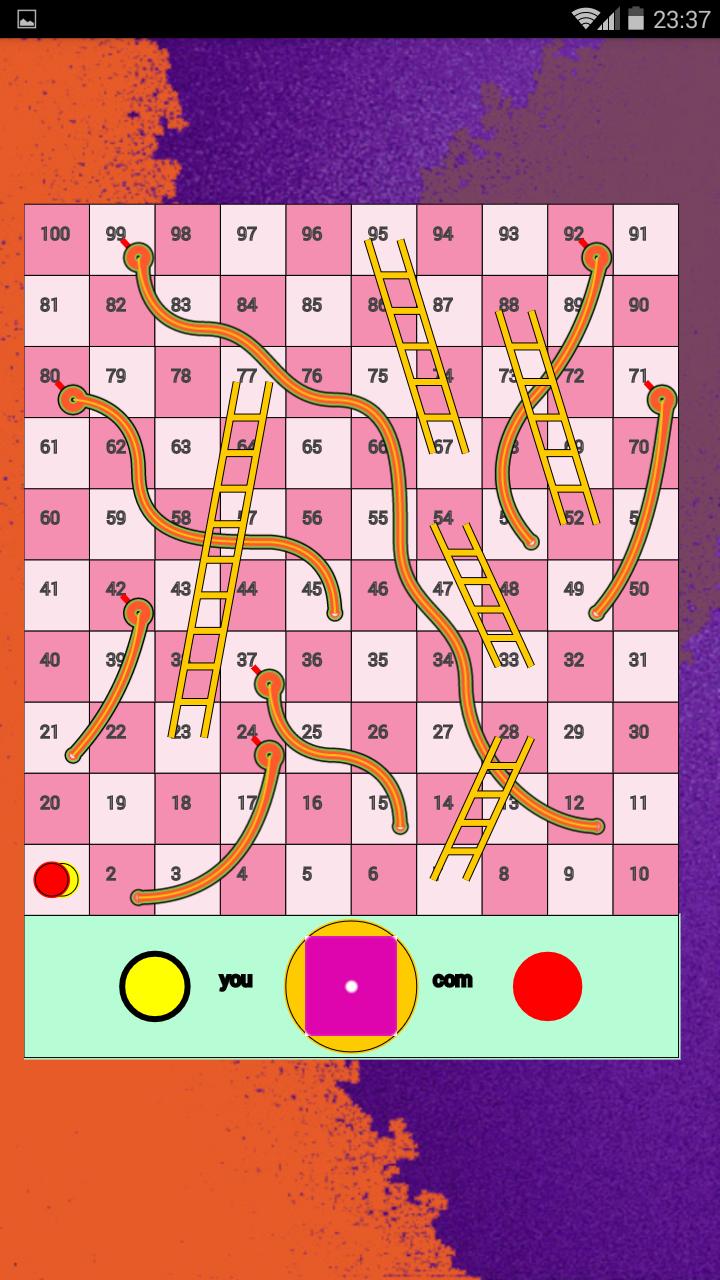Viewport: 720px width, 1280px height.
Task: Select the yellow 'you' player token
Action: (154, 986)
